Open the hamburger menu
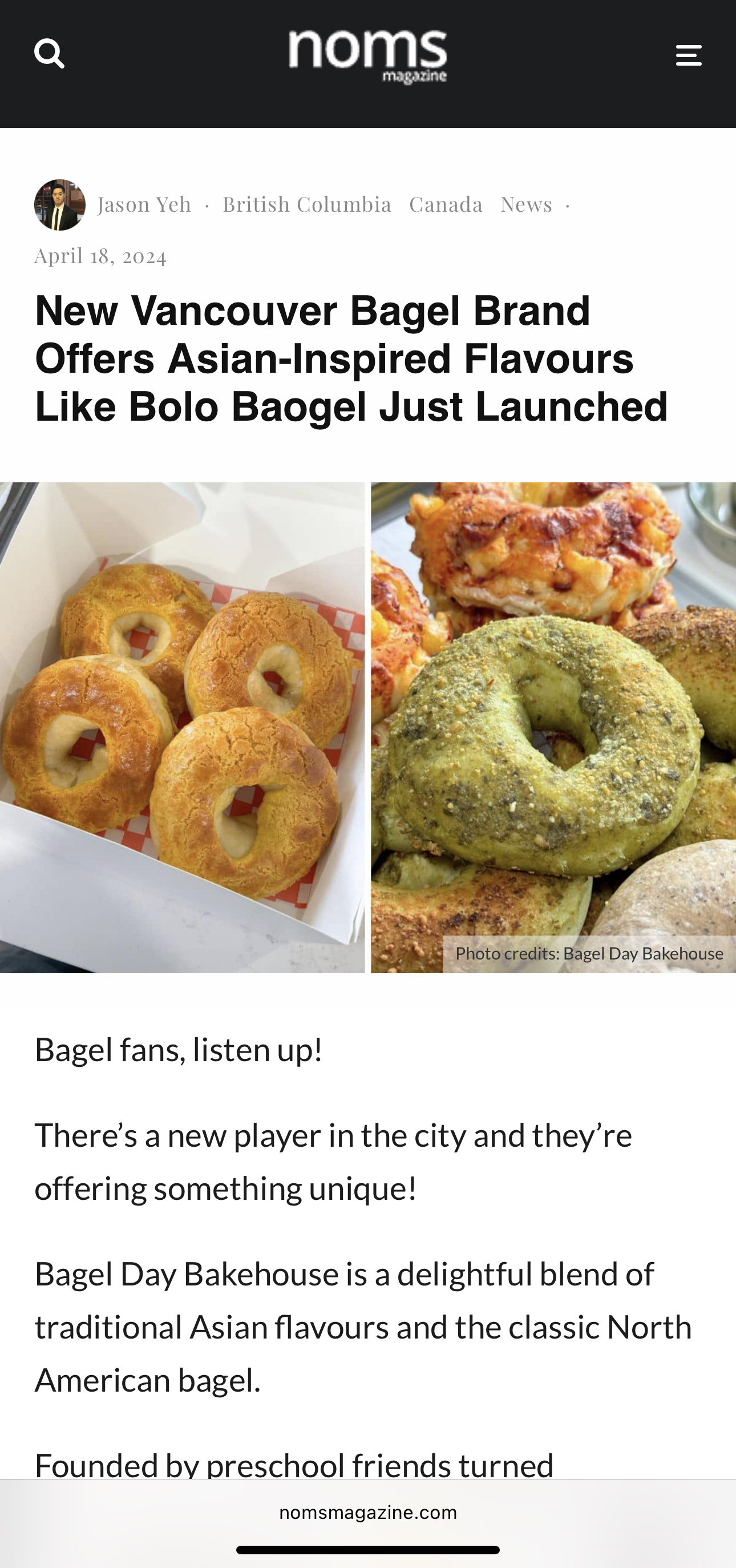This screenshot has height=1568, width=736. click(689, 55)
